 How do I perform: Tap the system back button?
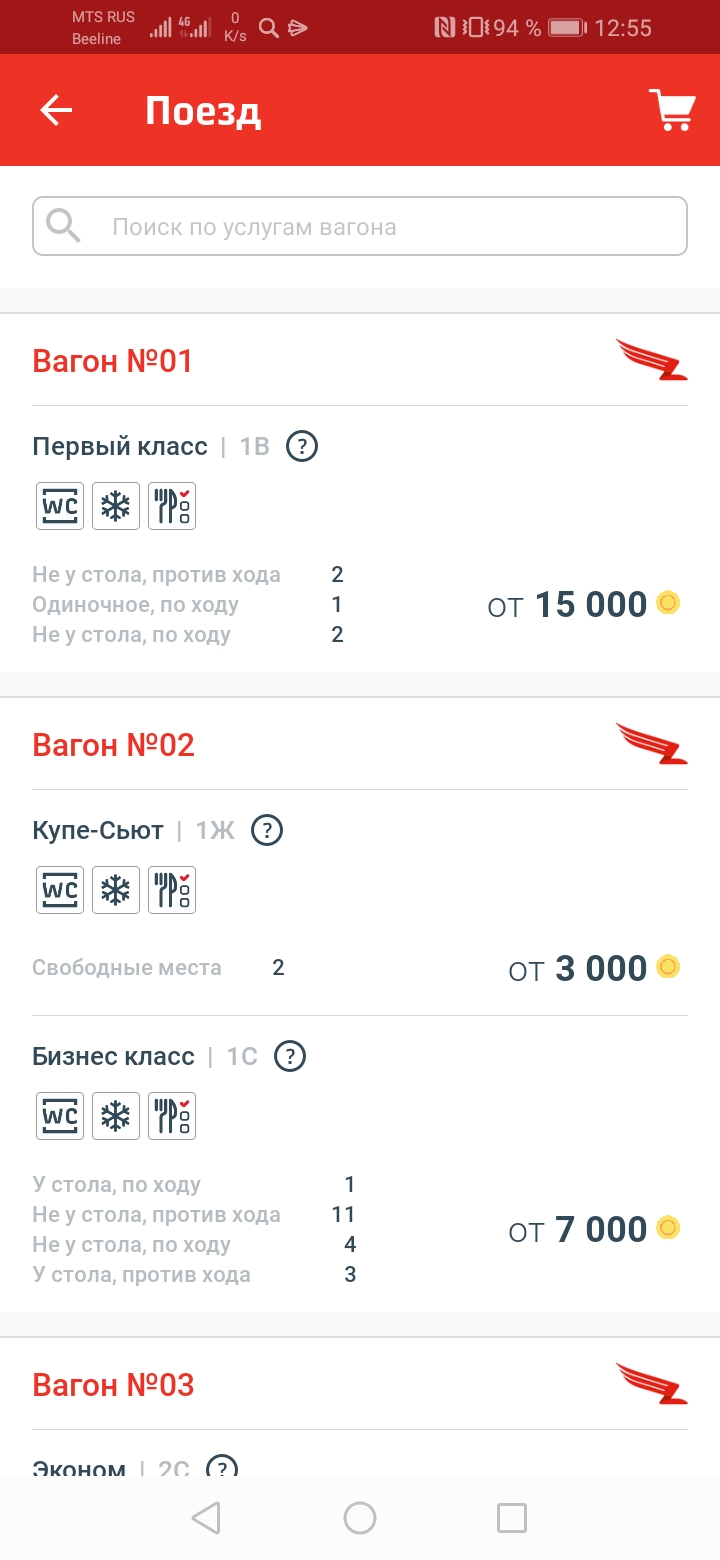click(x=206, y=1518)
